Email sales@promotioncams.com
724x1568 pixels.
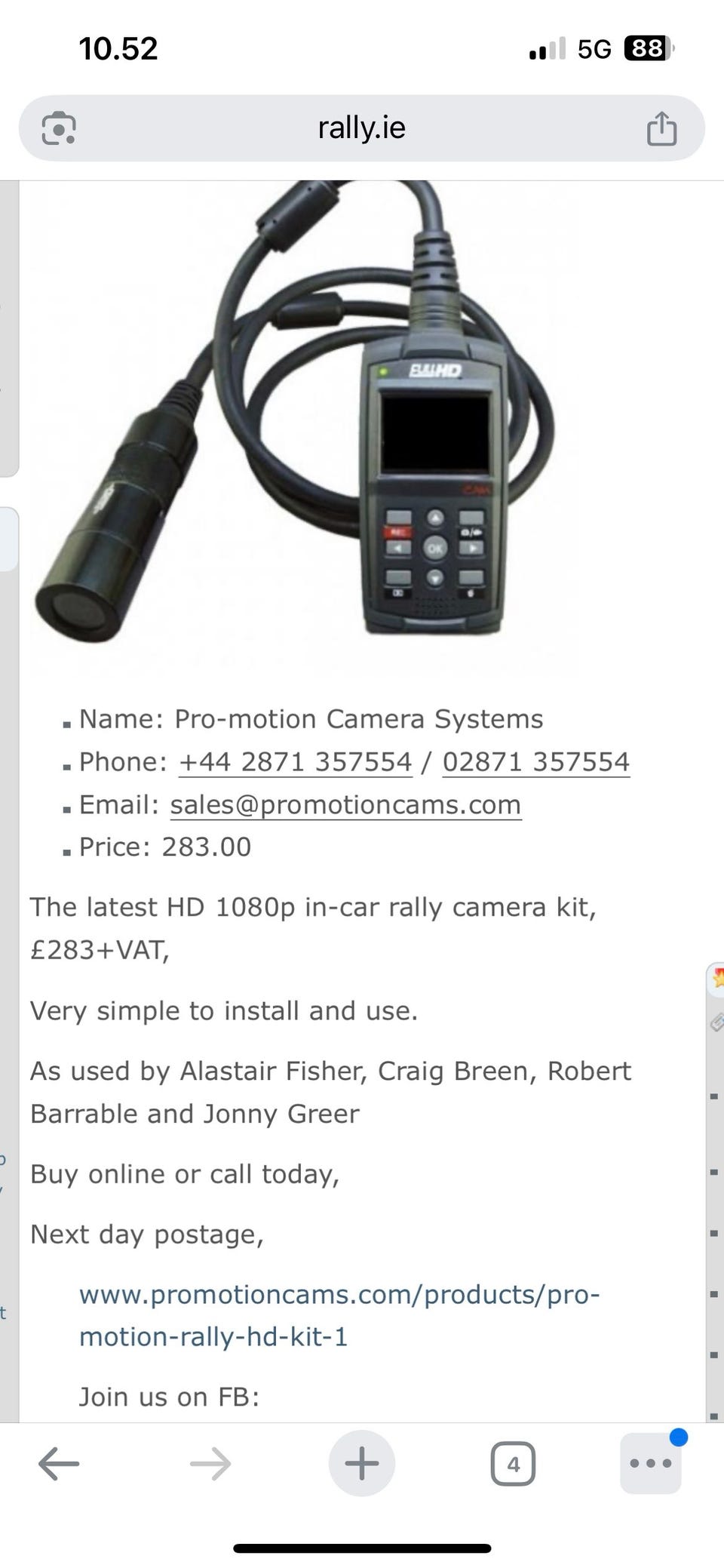coord(345,804)
